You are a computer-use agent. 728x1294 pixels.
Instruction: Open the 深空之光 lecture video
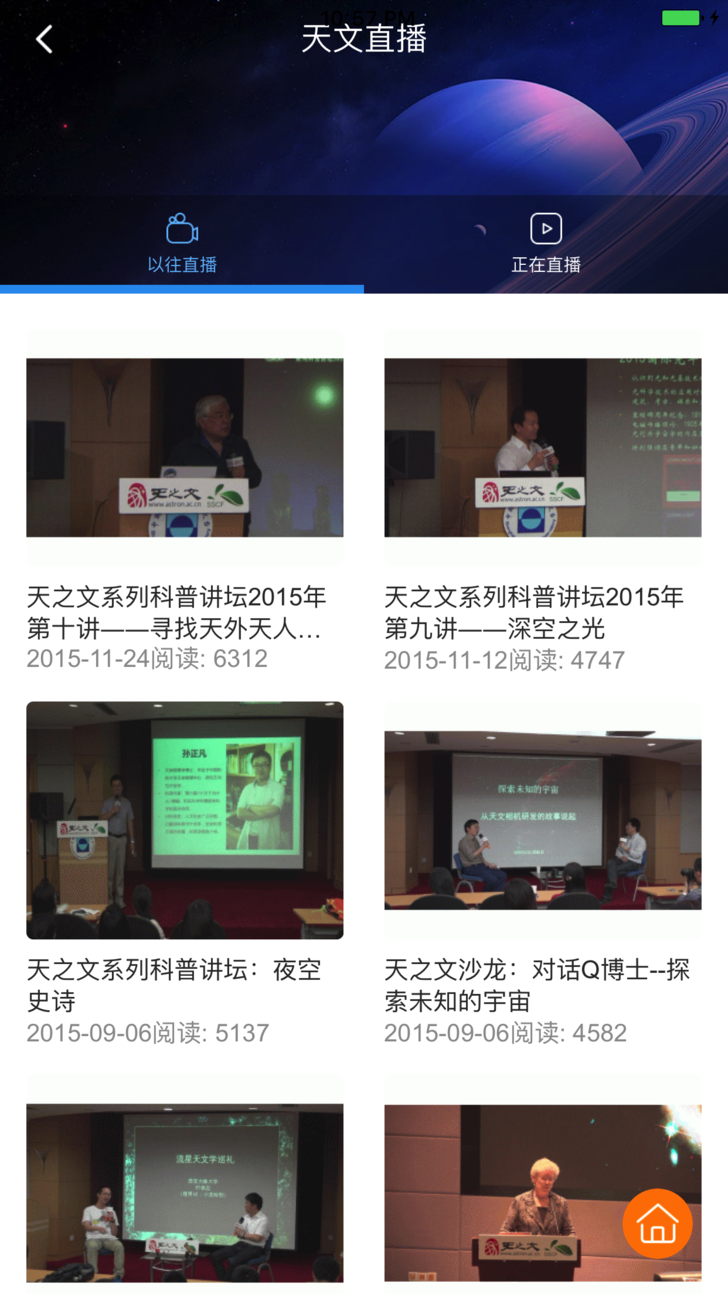point(543,448)
